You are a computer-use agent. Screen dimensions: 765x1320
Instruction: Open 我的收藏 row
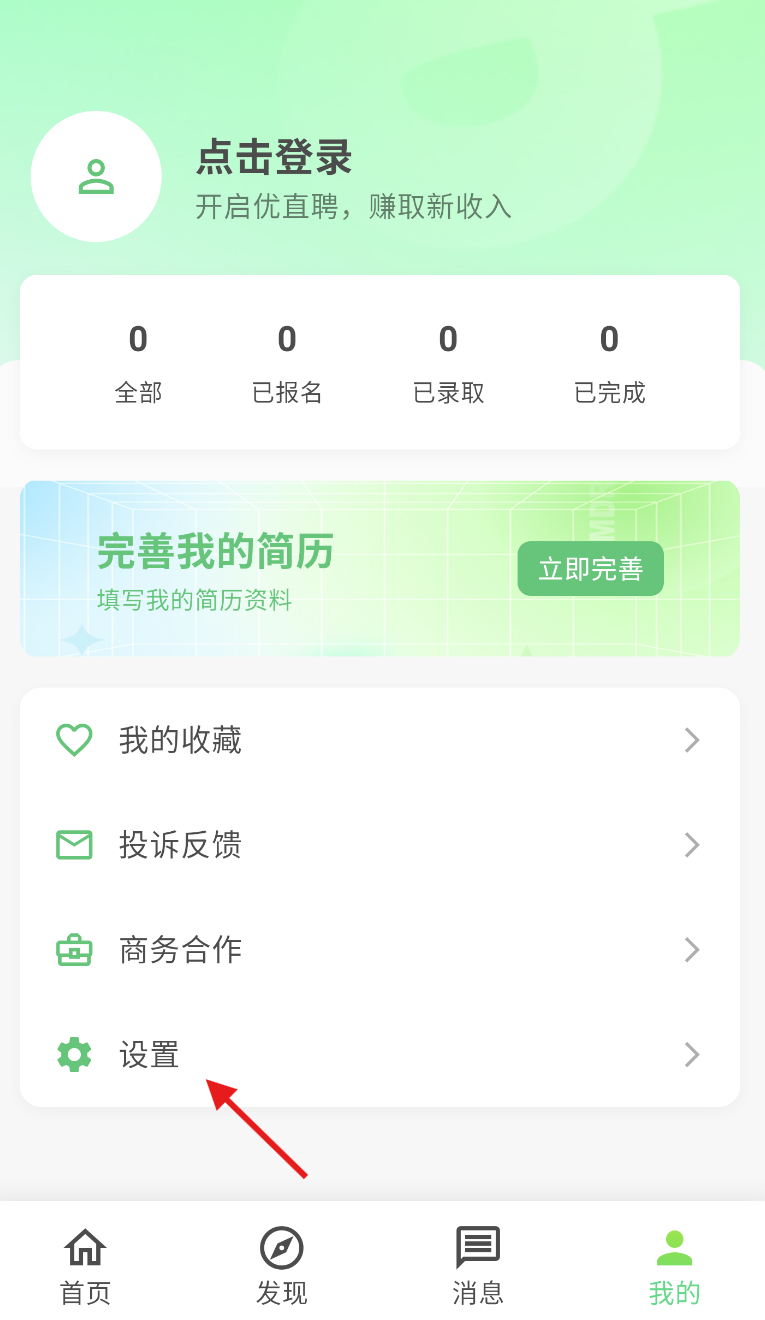380,740
